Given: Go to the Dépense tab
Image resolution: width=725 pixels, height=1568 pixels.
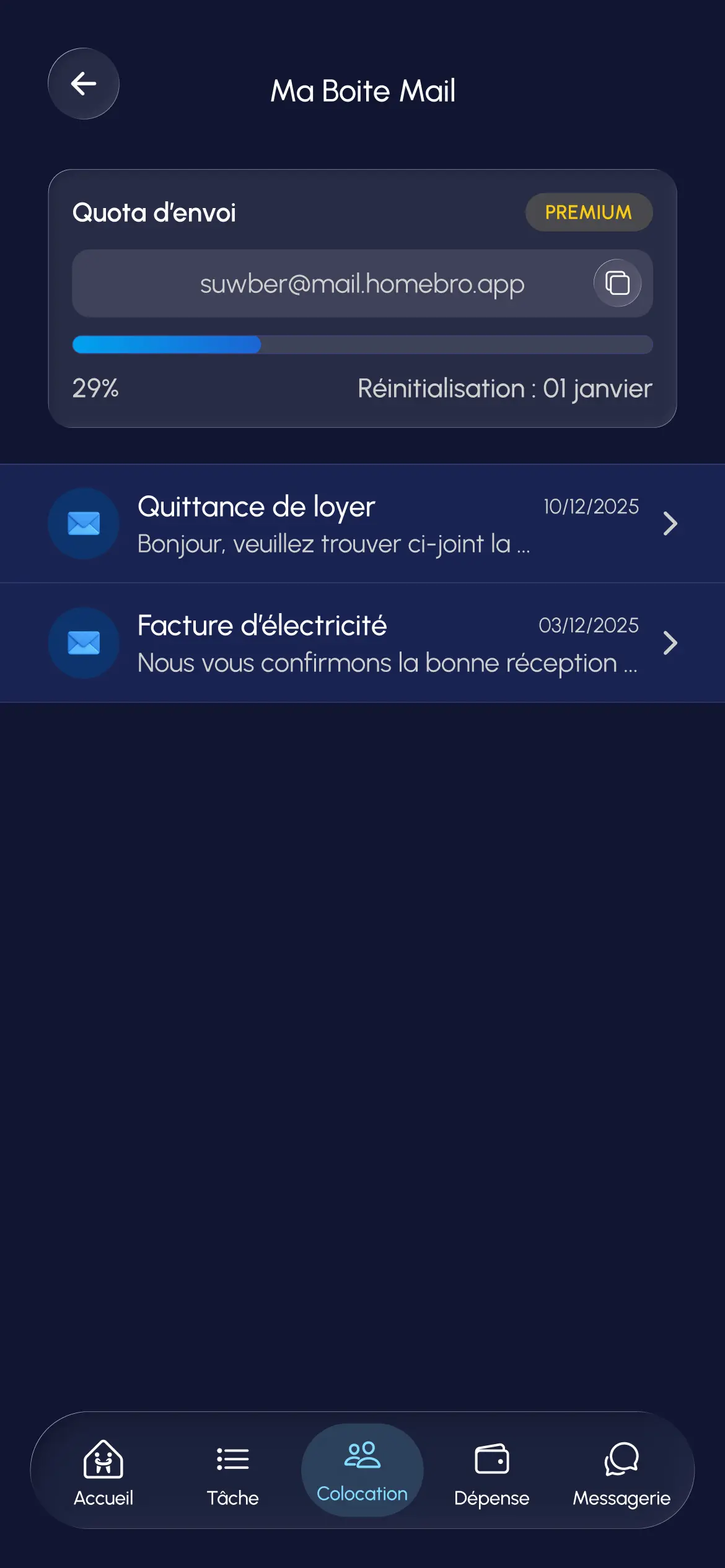Looking at the screenshot, I should pyautogui.click(x=491, y=1471).
